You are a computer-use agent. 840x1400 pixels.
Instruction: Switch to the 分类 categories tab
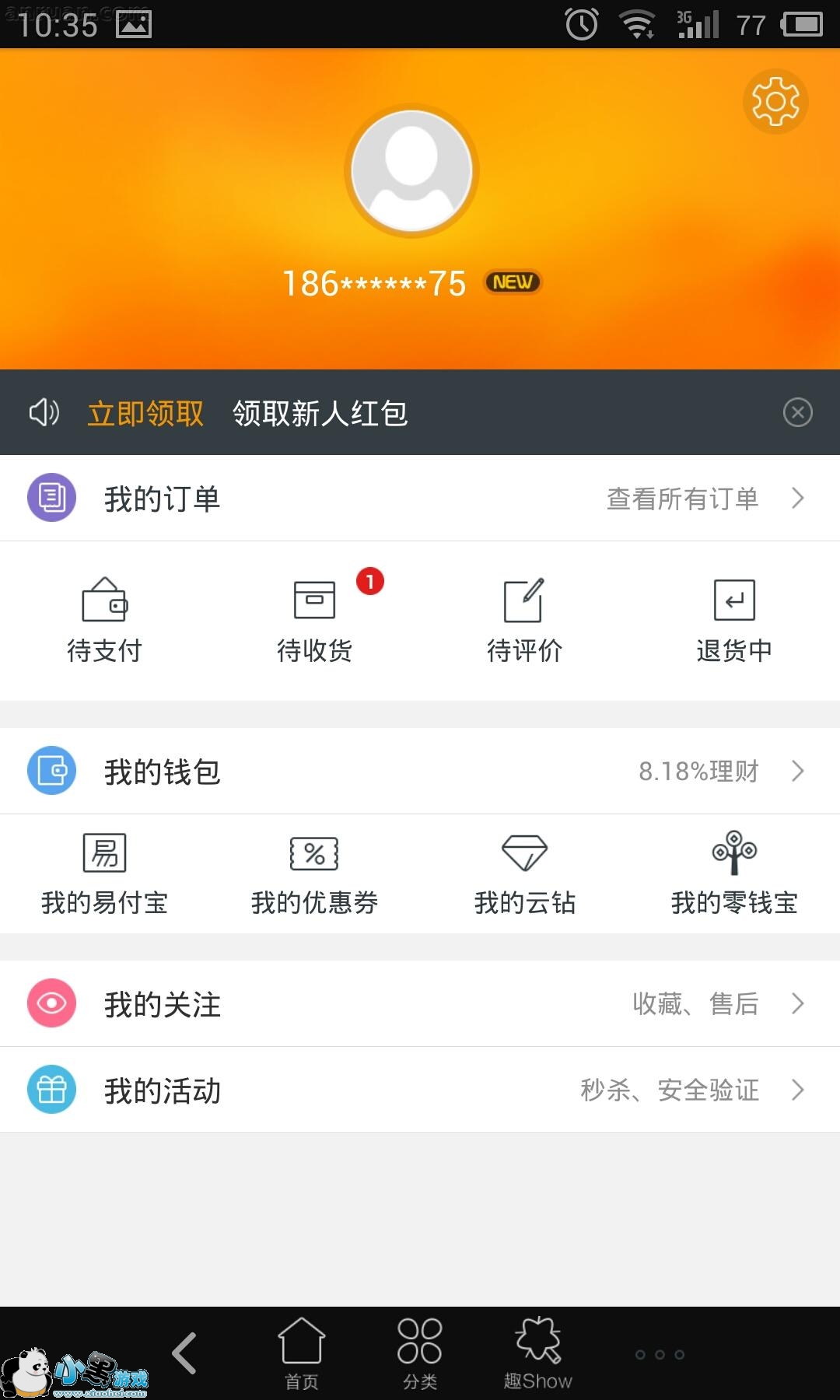coord(420,1353)
